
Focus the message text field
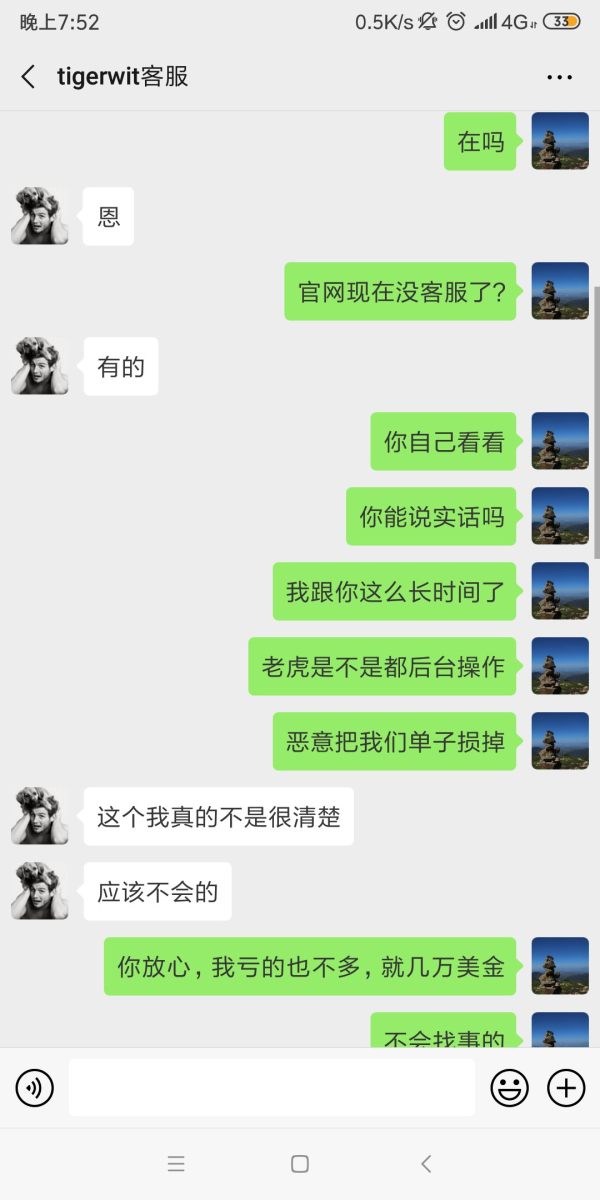pyautogui.click(x=271, y=1087)
